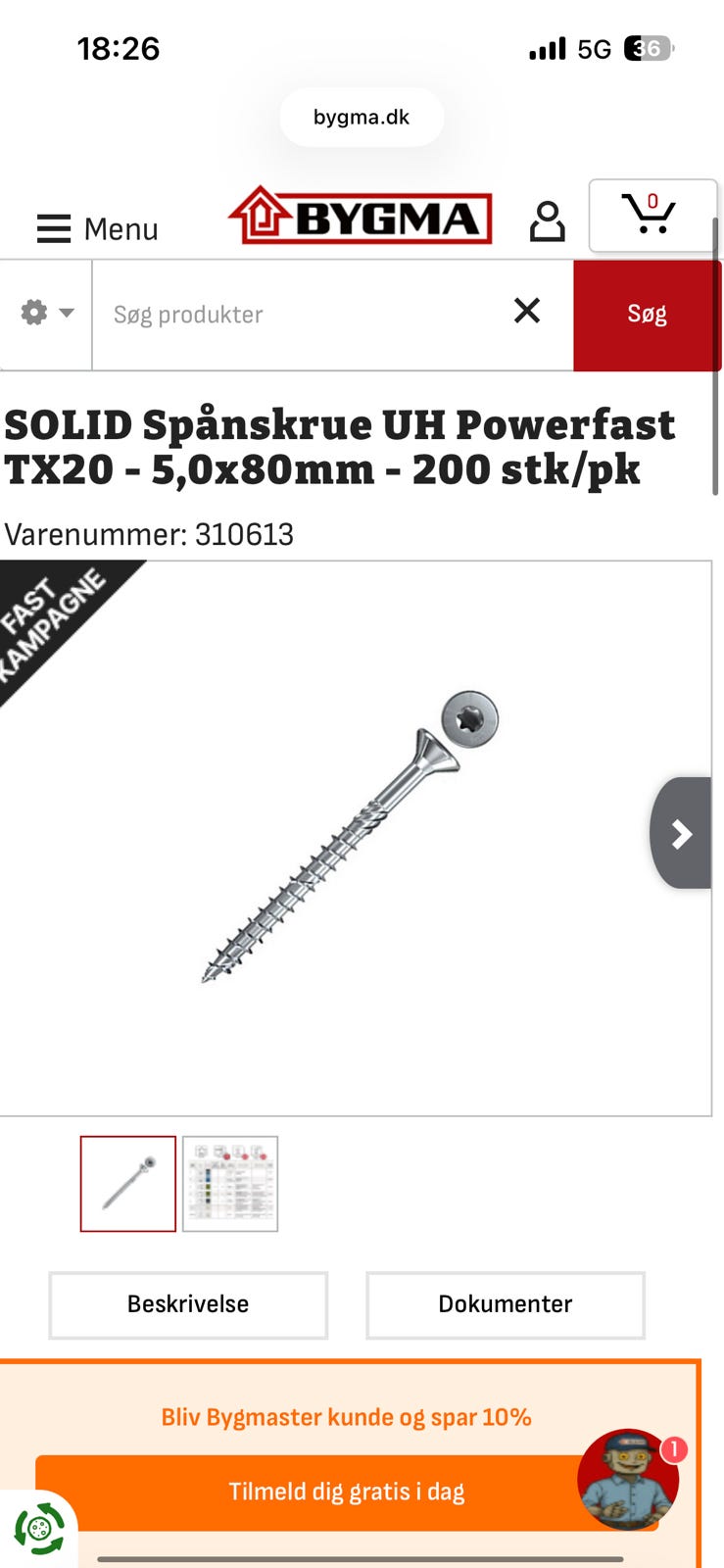Select the screw photo thumbnail
Viewport: 724px width, 1568px height.
(x=128, y=1184)
